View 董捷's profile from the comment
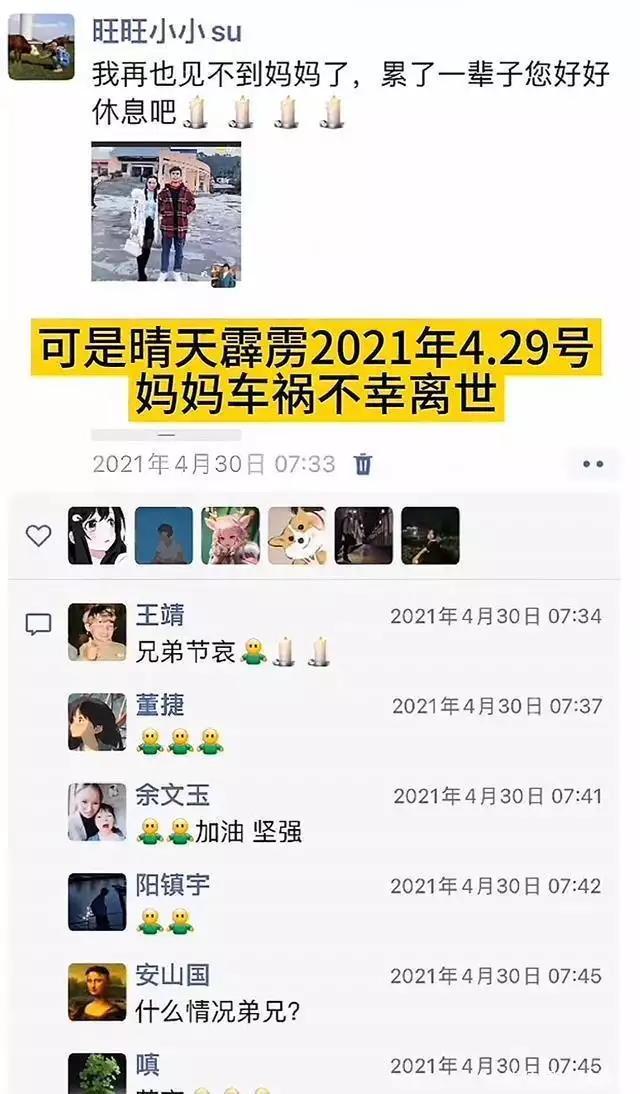This screenshot has height=1094, width=640. pyautogui.click(x=160, y=705)
